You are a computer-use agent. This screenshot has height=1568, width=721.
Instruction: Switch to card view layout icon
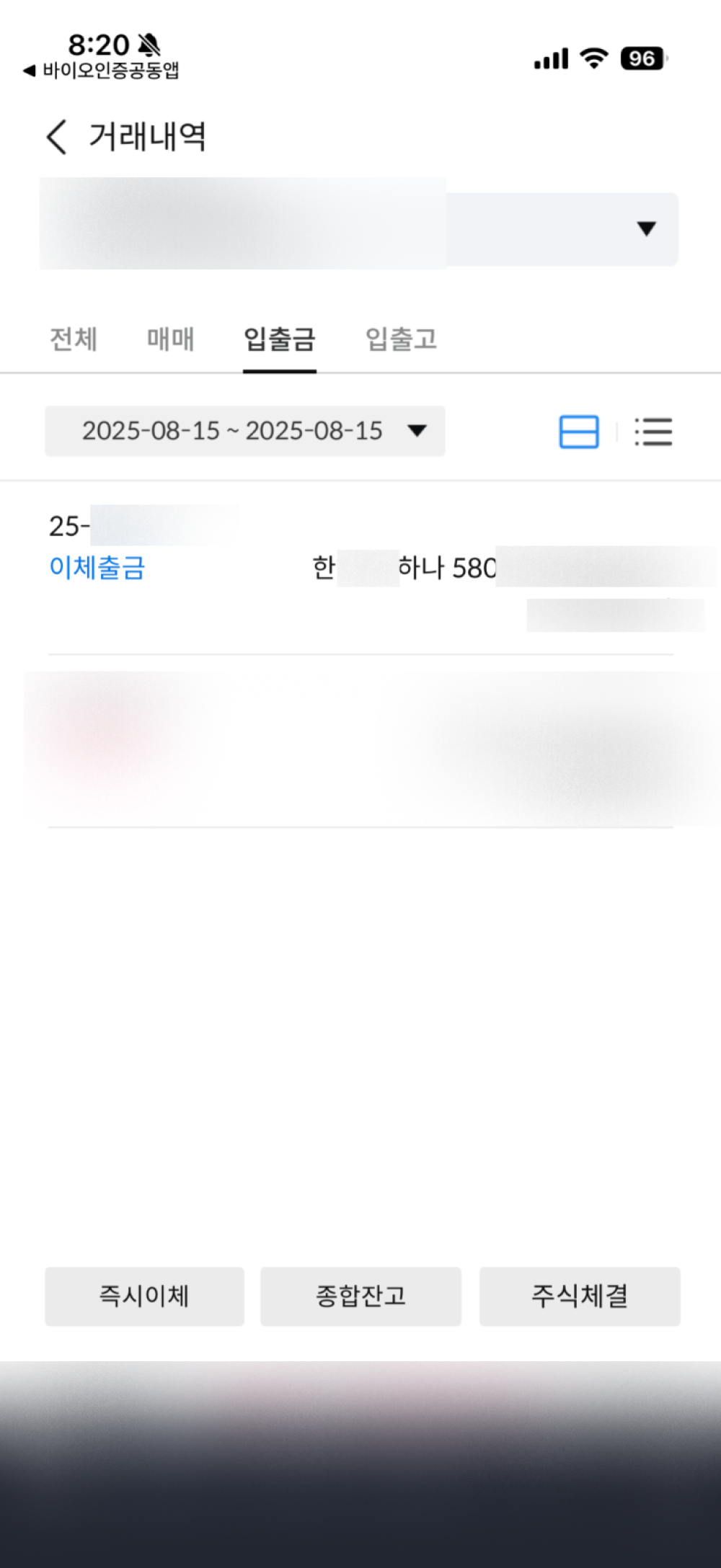click(x=579, y=432)
